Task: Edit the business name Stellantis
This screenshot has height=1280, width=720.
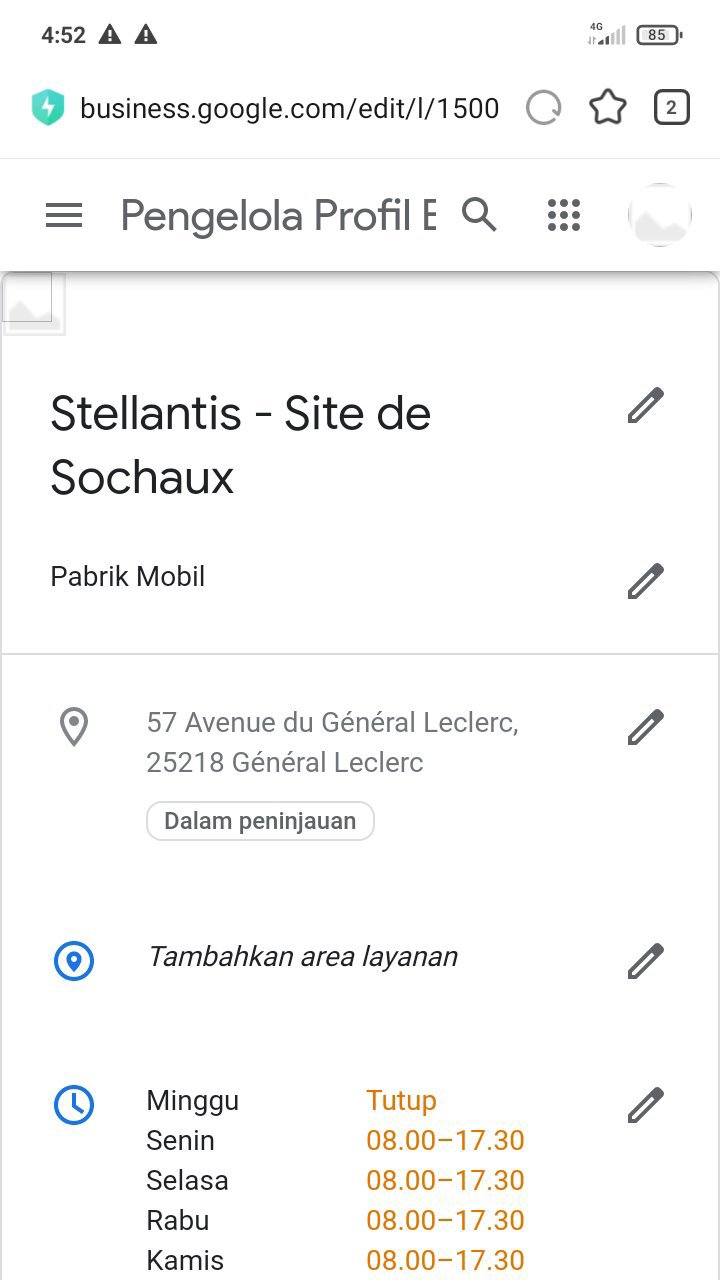Action: 645,406
